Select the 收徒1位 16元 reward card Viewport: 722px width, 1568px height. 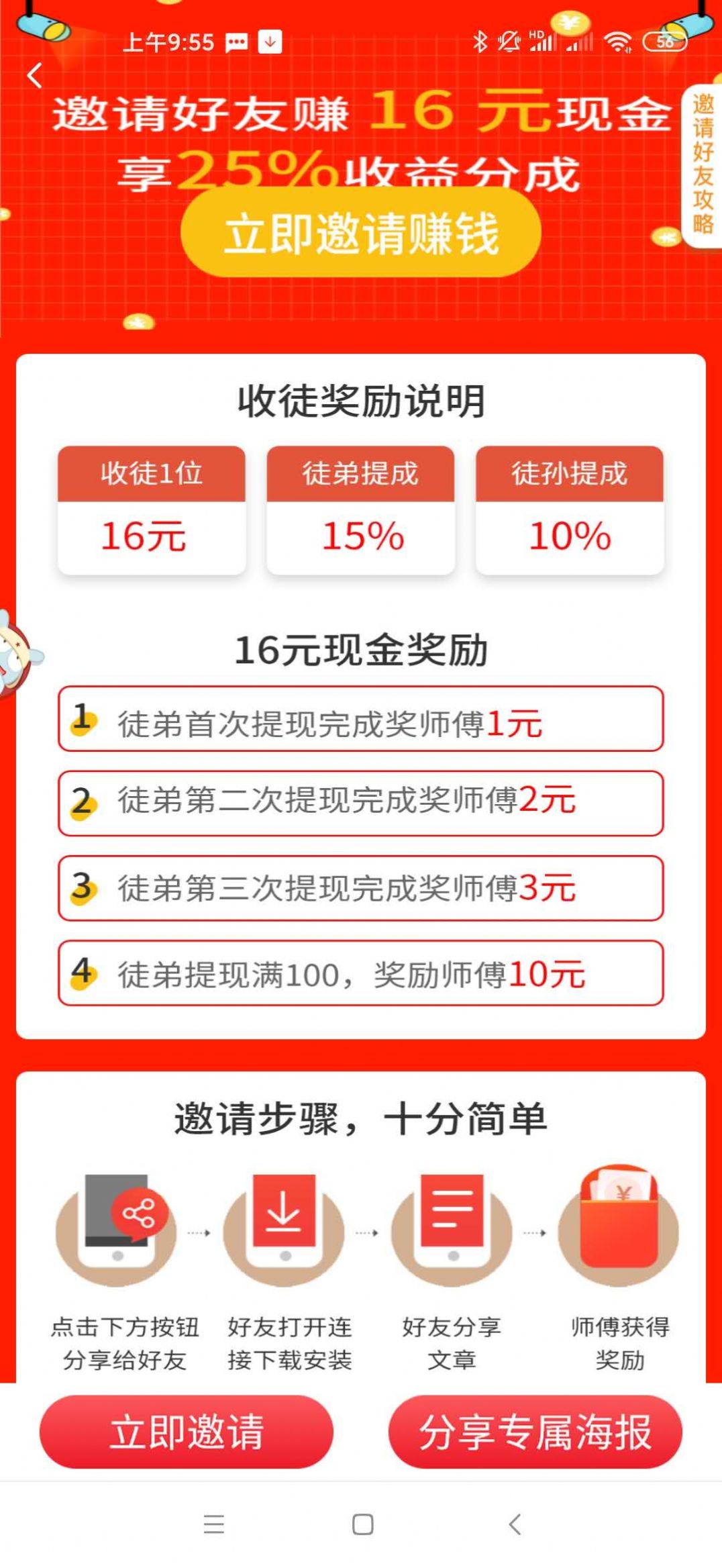(153, 510)
